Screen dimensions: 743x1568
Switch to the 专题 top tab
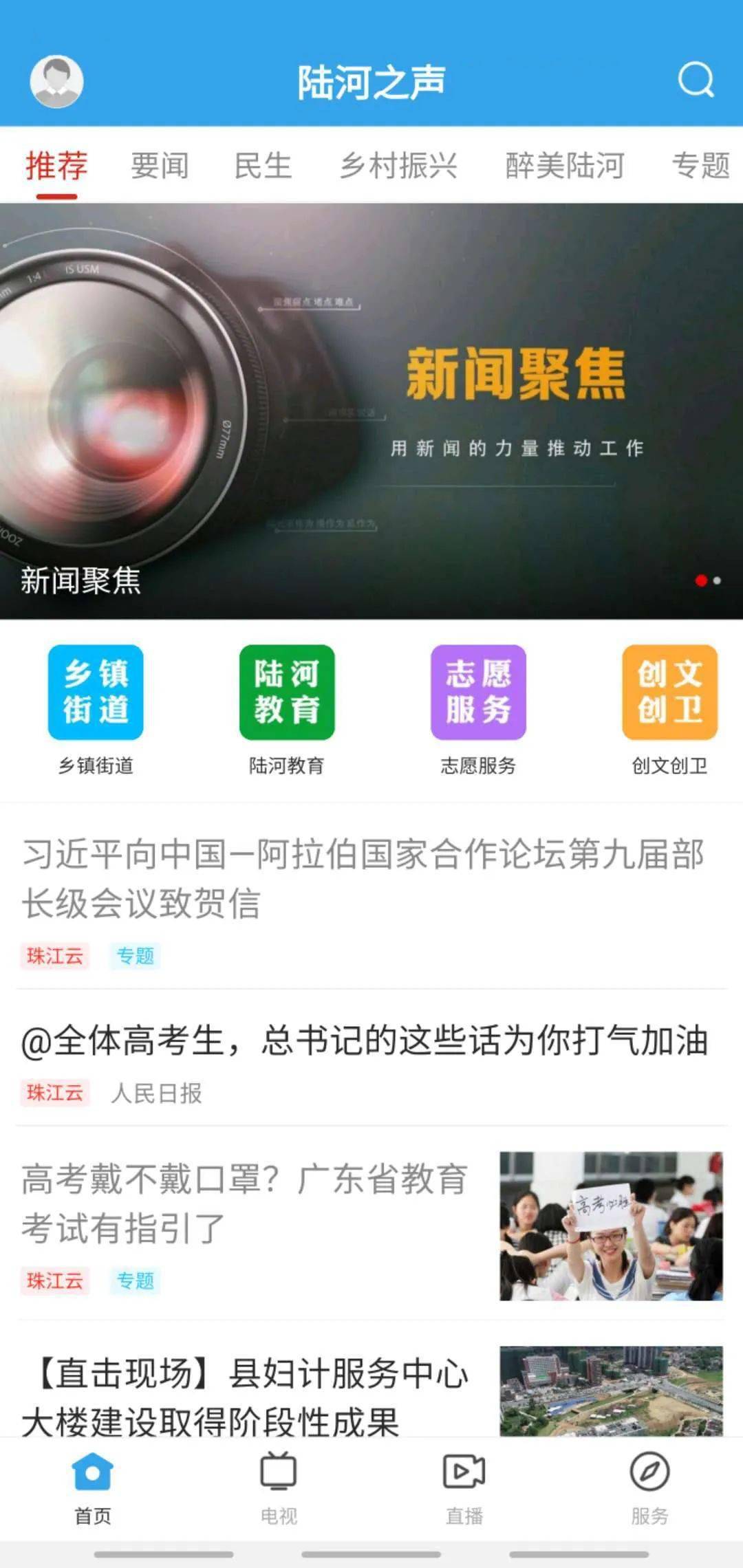click(700, 166)
